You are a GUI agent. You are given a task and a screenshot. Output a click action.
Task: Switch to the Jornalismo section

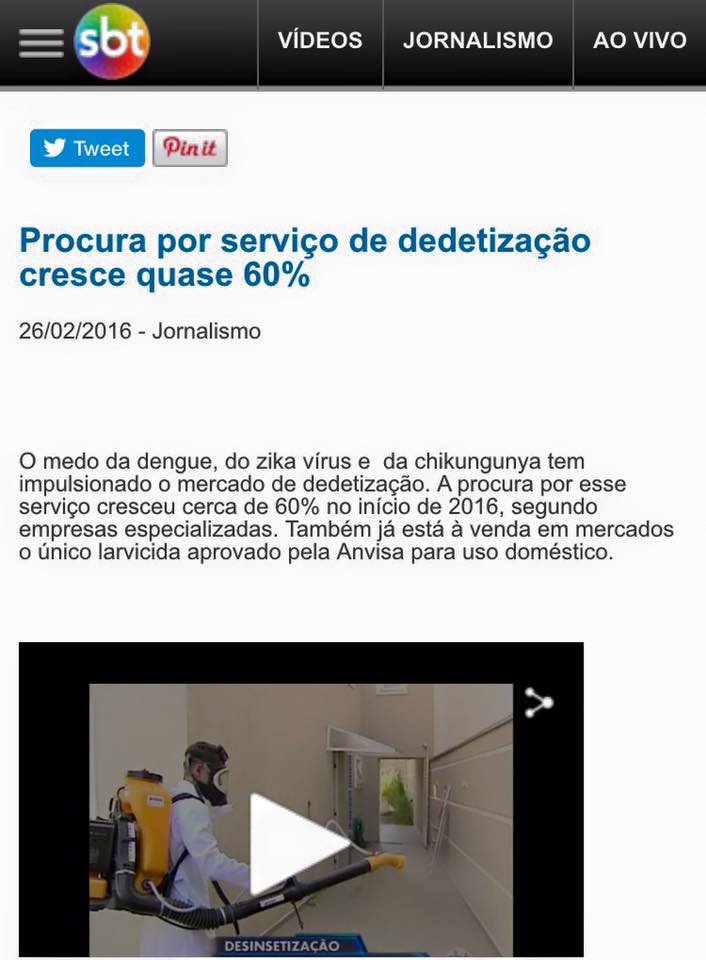click(x=477, y=41)
